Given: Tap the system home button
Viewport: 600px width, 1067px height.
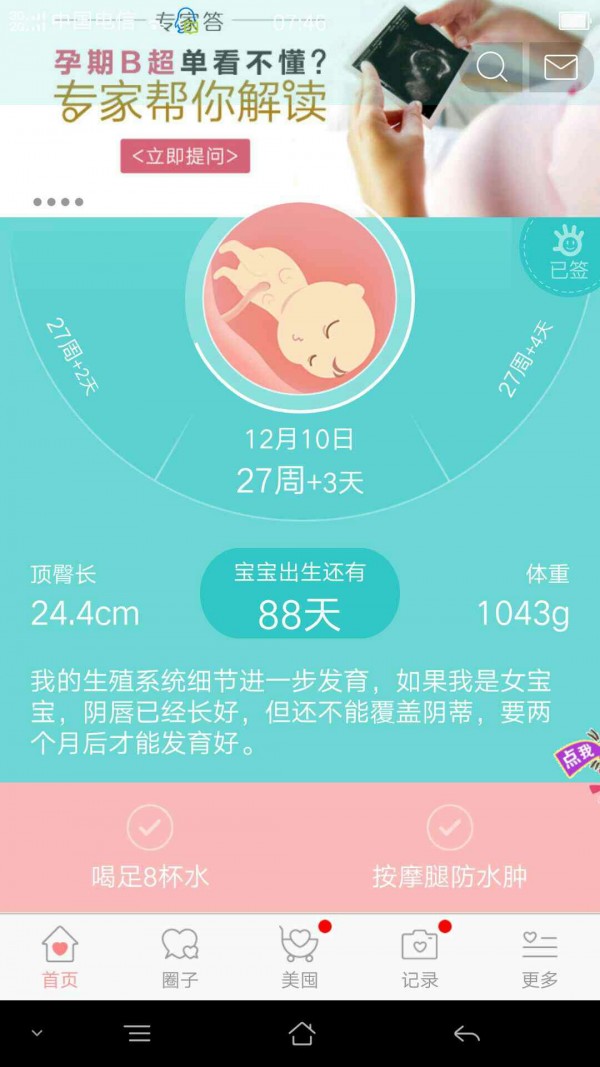Looking at the screenshot, I should pyautogui.click(x=301, y=1034).
